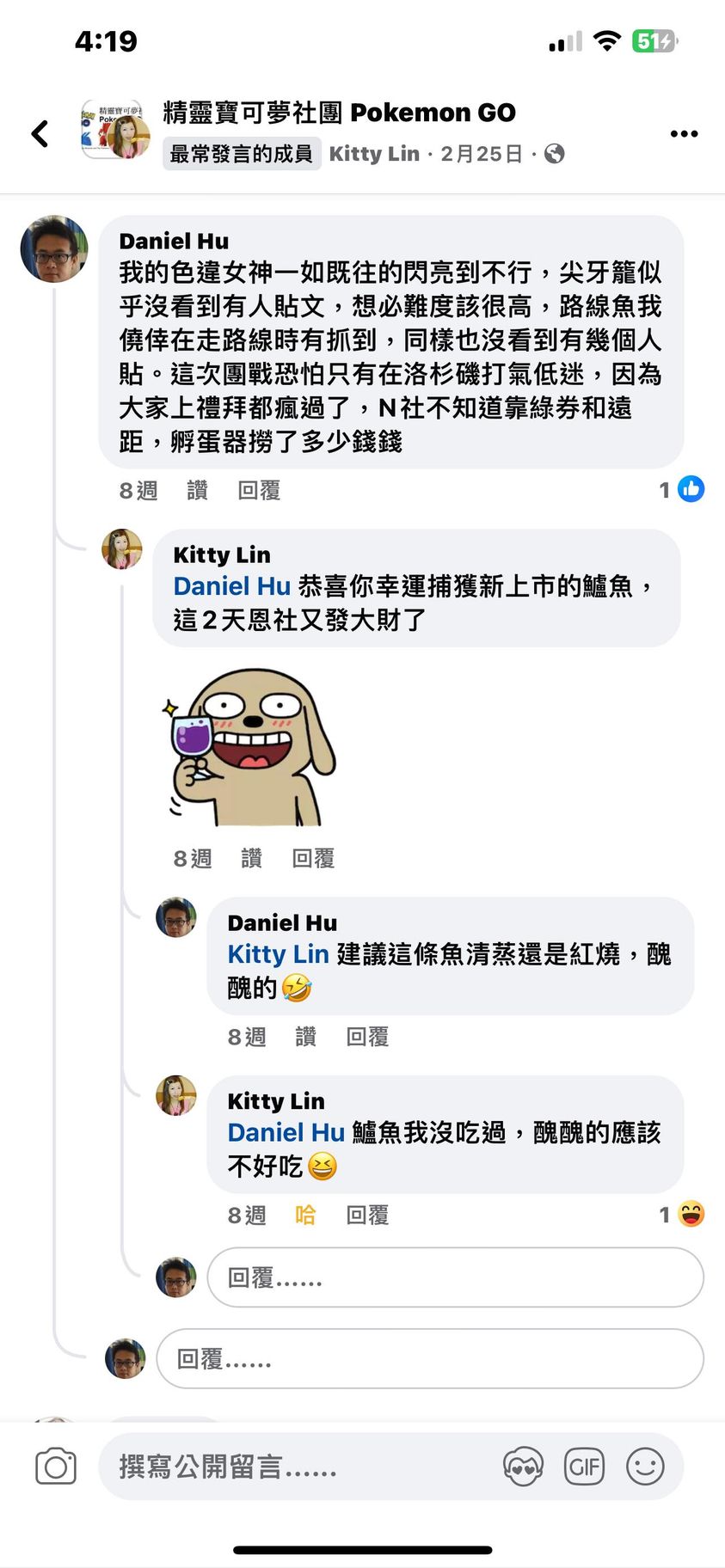The image size is (725, 1568).
Task: Reply to Daniel Hu's top comment
Action: point(259,490)
